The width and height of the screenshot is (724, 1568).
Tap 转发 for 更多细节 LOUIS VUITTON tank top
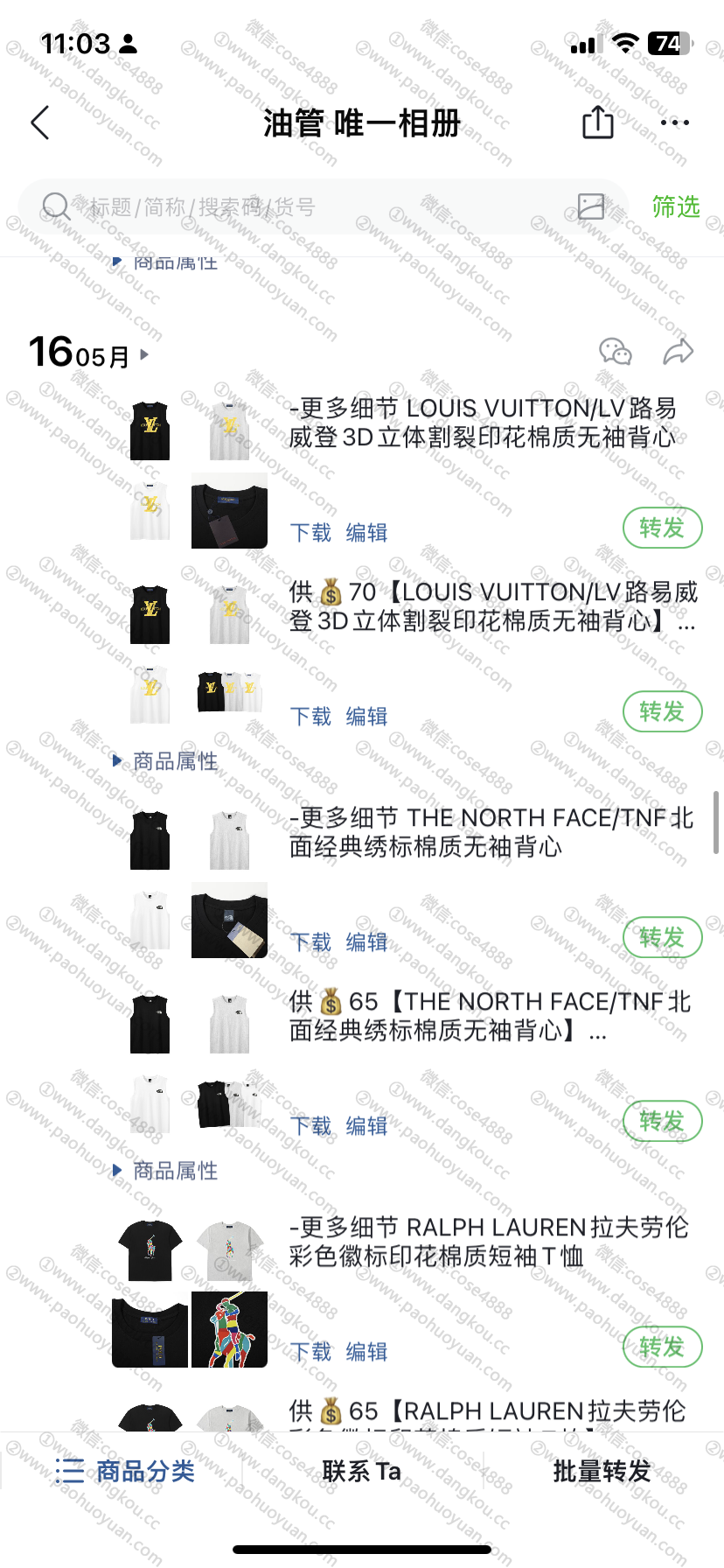click(662, 528)
